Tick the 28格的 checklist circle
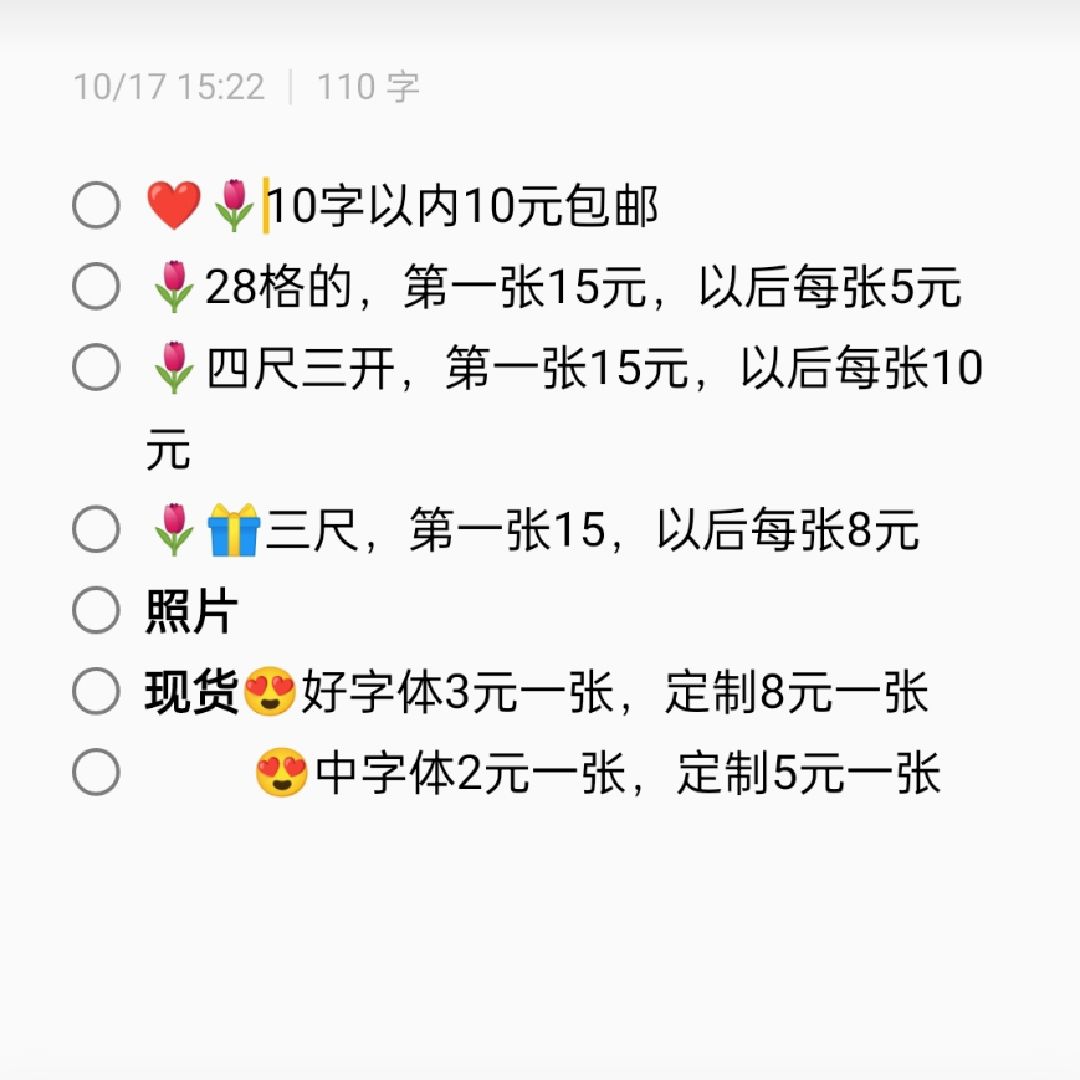The width and height of the screenshot is (1080, 1080). (96, 288)
